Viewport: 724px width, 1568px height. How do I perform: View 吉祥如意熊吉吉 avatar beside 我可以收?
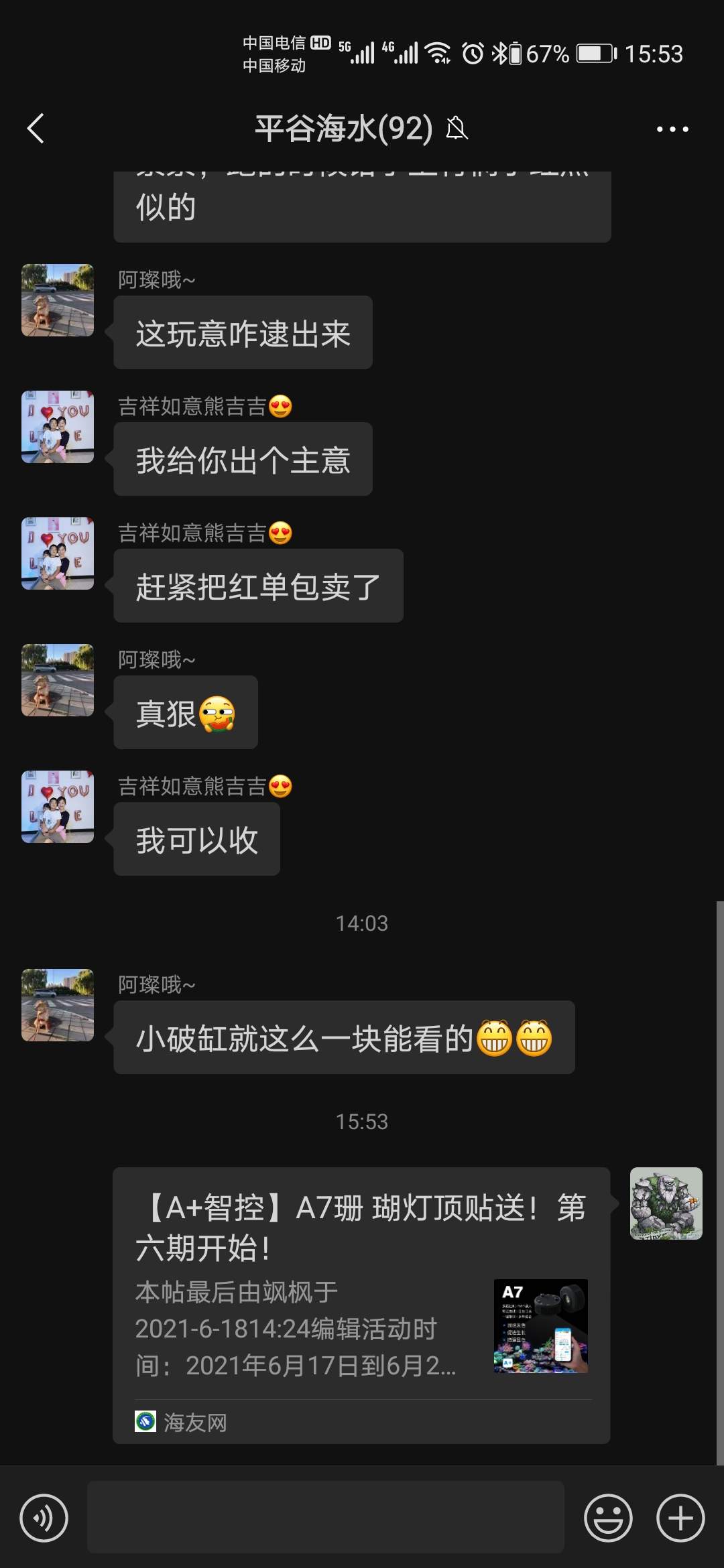pyautogui.click(x=58, y=807)
